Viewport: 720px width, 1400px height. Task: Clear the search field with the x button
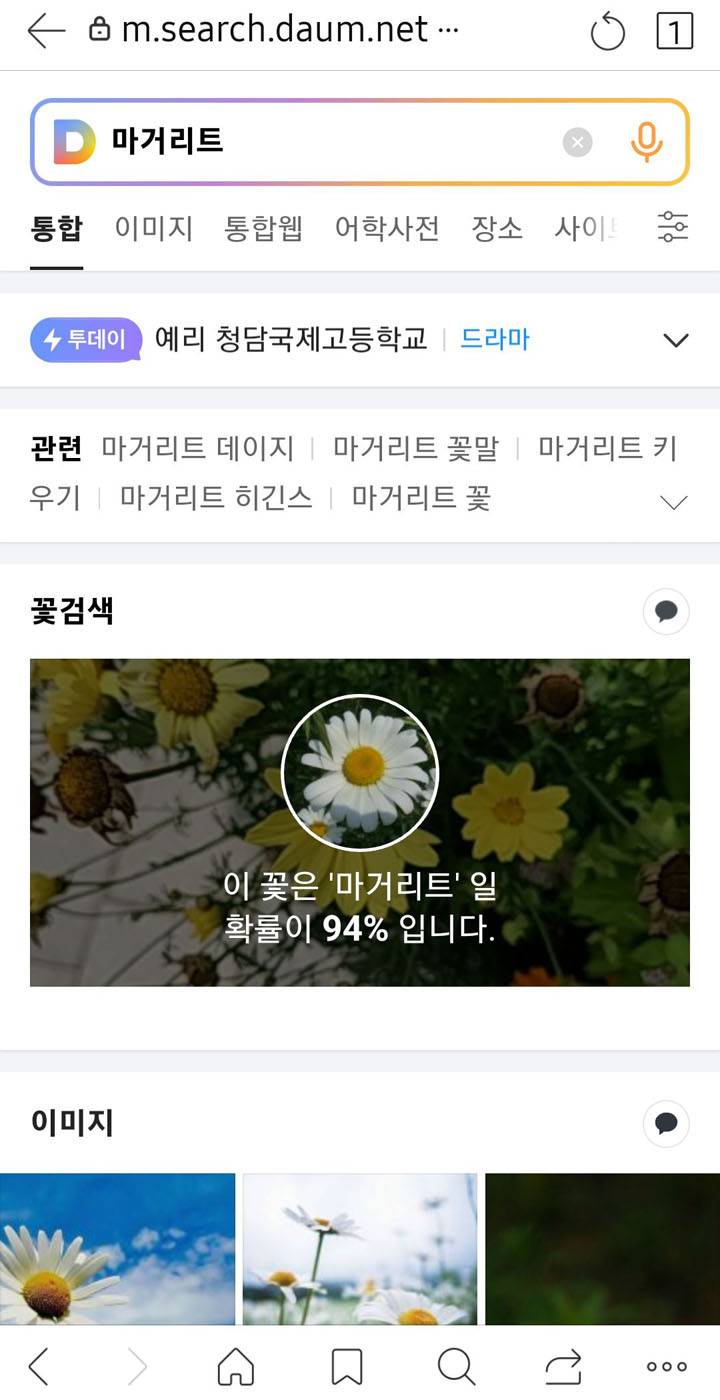click(577, 141)
